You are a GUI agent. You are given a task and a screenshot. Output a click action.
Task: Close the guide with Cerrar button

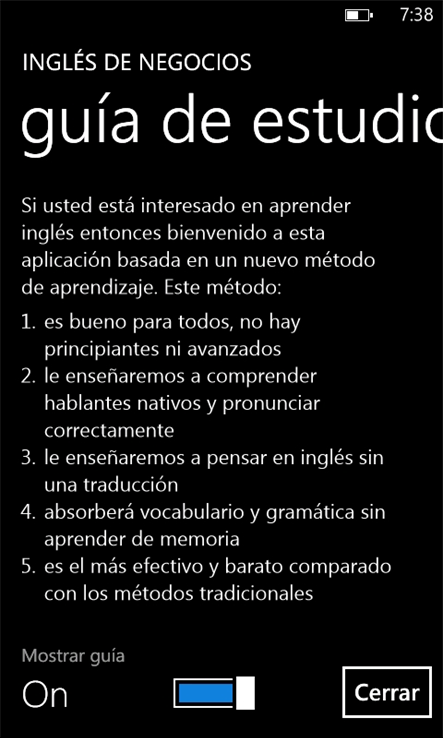(x=387, y=692)
